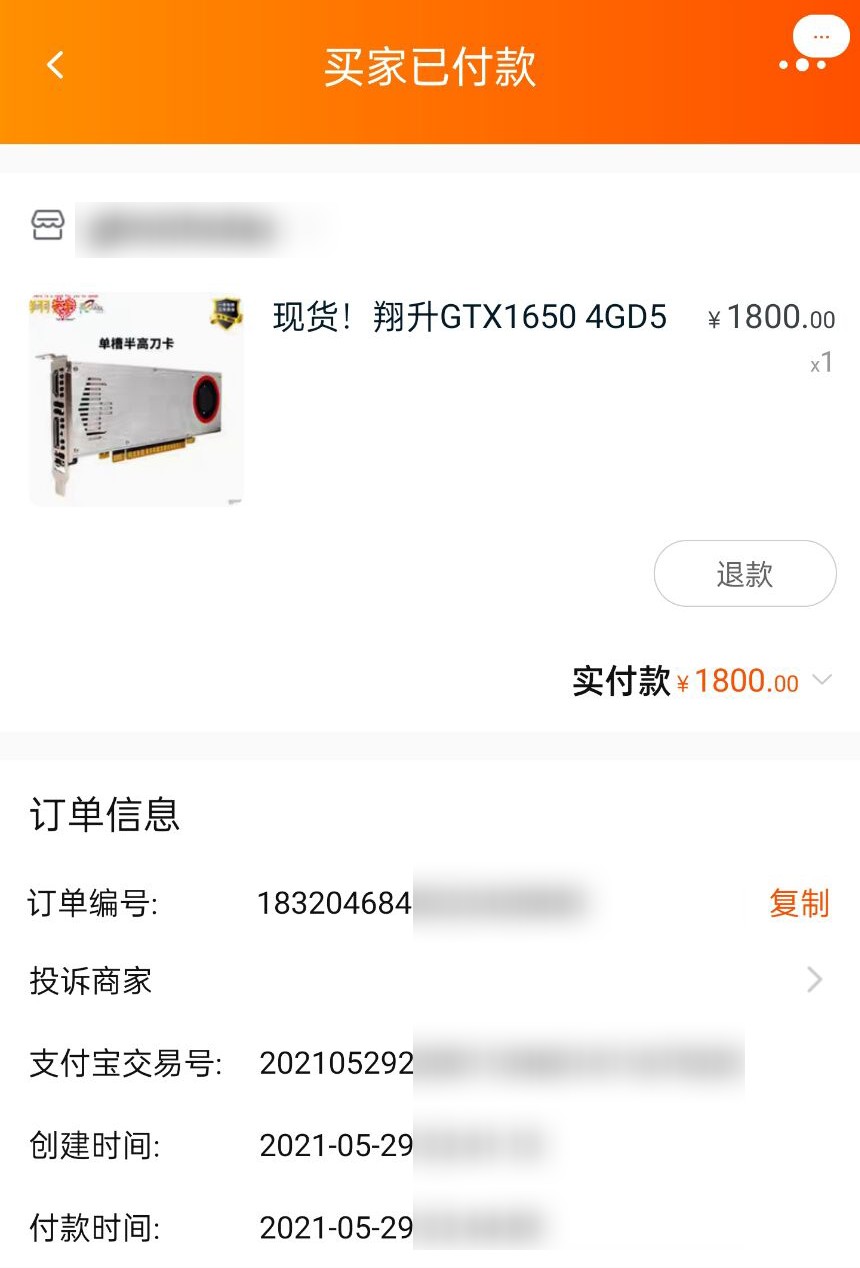Open the more options dots menu
The height and width of the screenshot is (1268, 860).
(803, 64)
